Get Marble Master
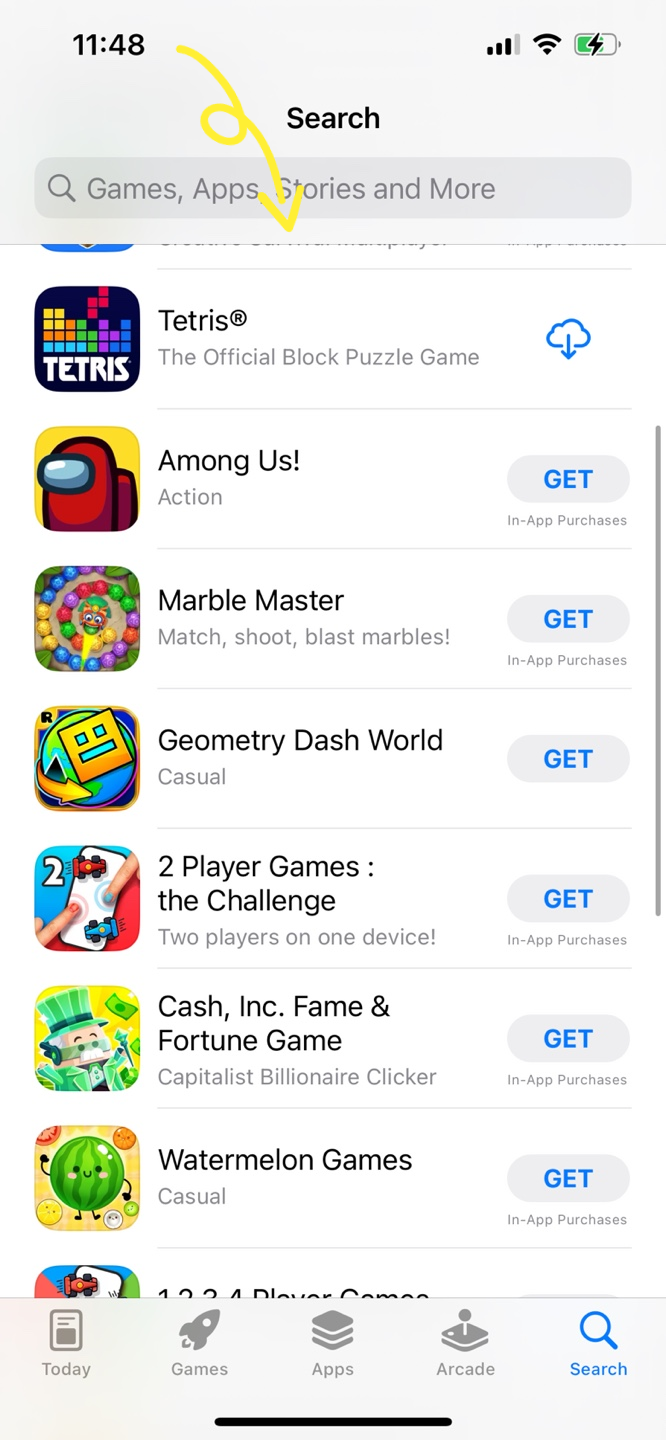The height and width of the screenshot is (1440, 666). [568, 619]
